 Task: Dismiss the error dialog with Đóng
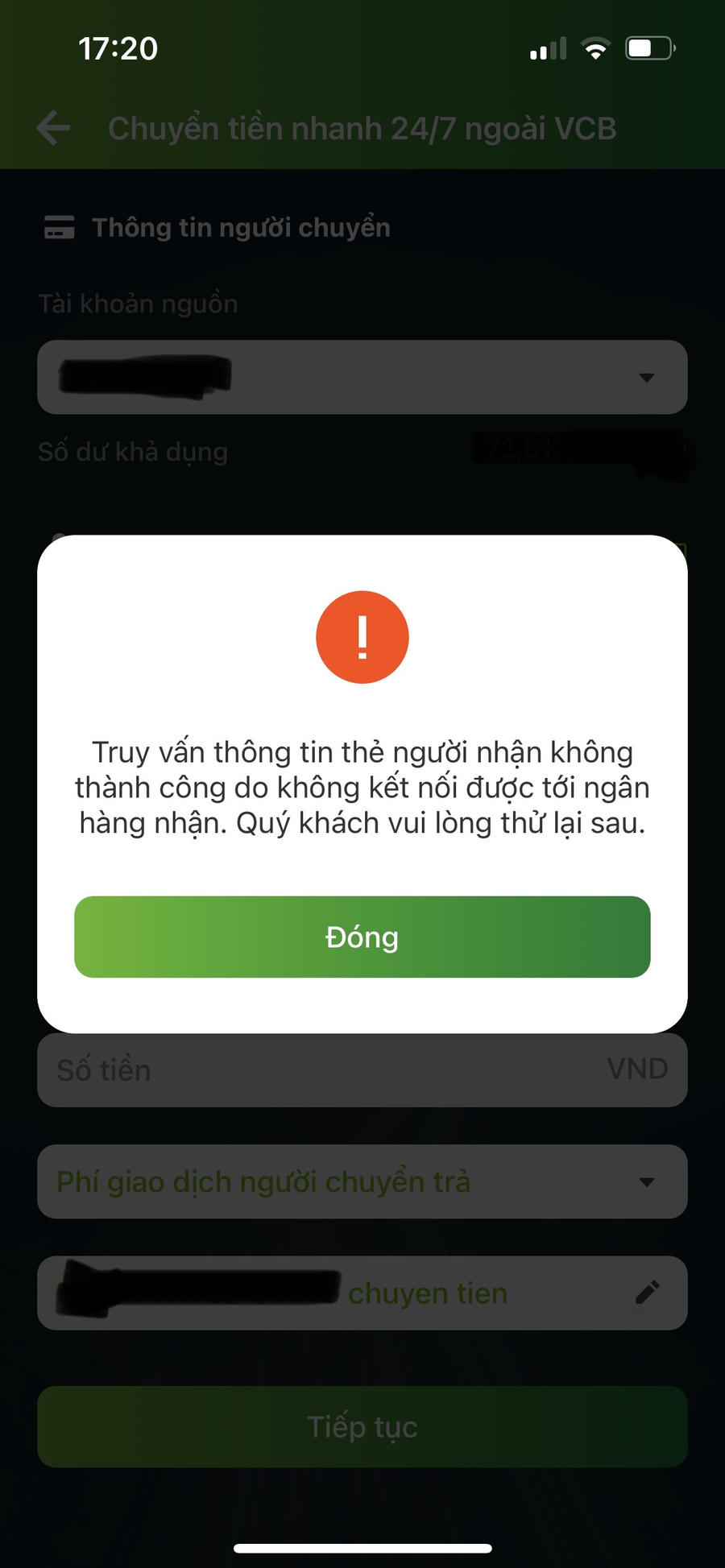click(x=362, y=937)
